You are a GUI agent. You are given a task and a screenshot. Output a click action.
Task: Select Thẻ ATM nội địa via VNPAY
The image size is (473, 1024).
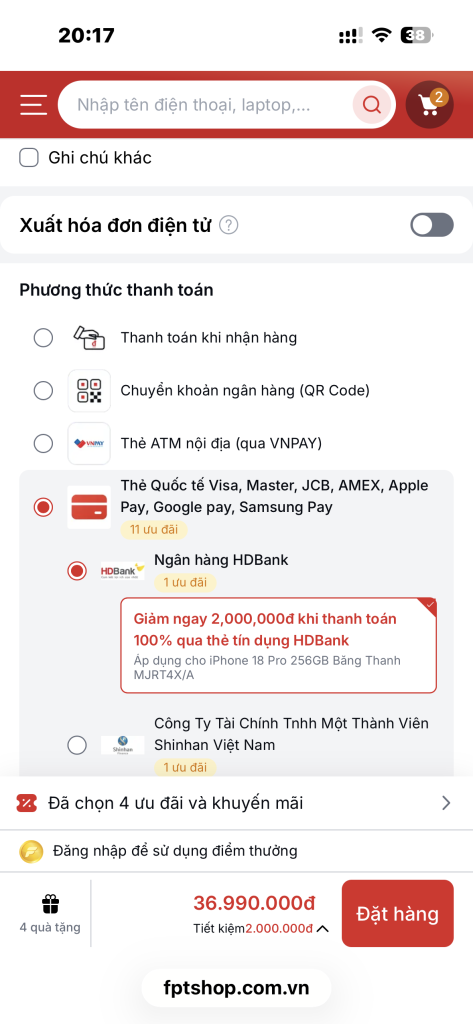tap(43, 443)
